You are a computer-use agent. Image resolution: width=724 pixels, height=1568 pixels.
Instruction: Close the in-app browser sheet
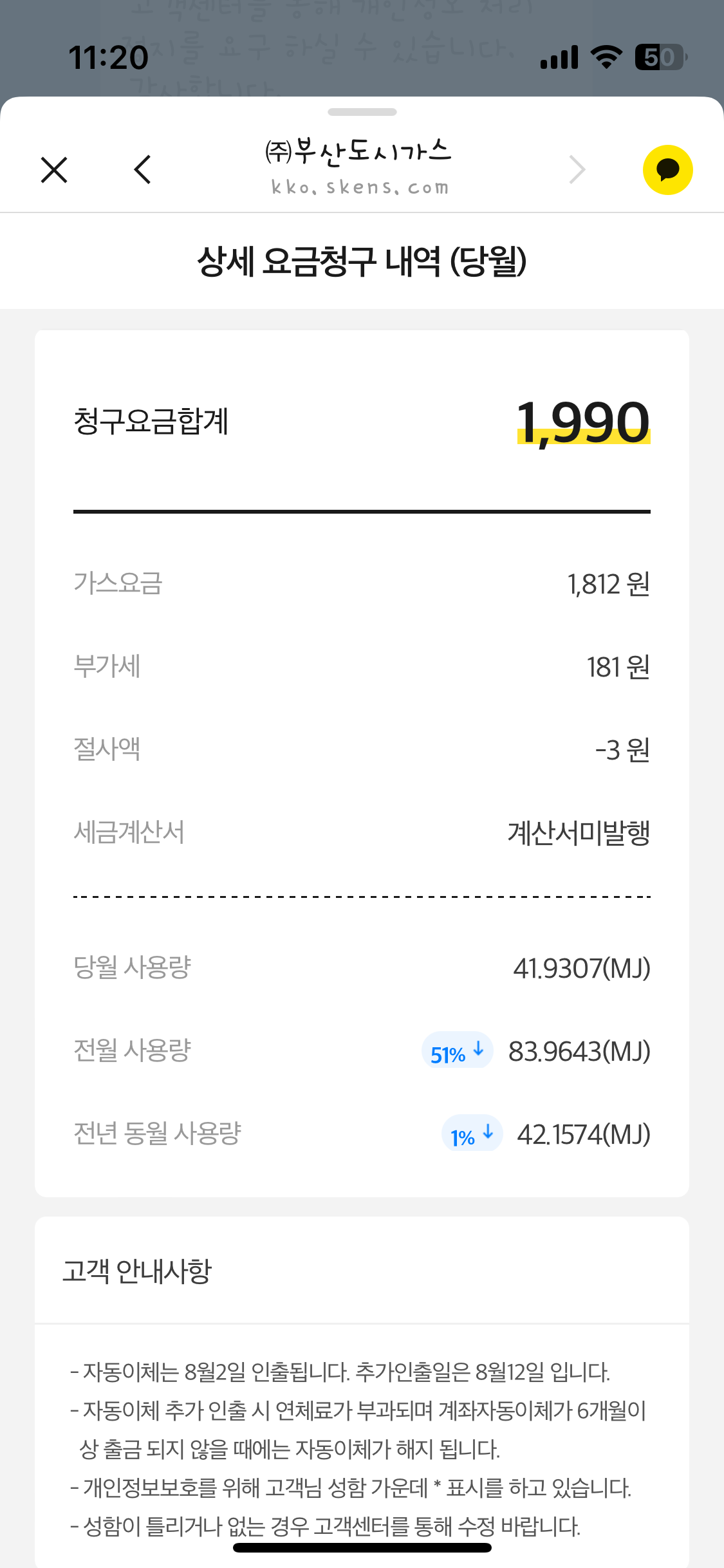[54, 170]
